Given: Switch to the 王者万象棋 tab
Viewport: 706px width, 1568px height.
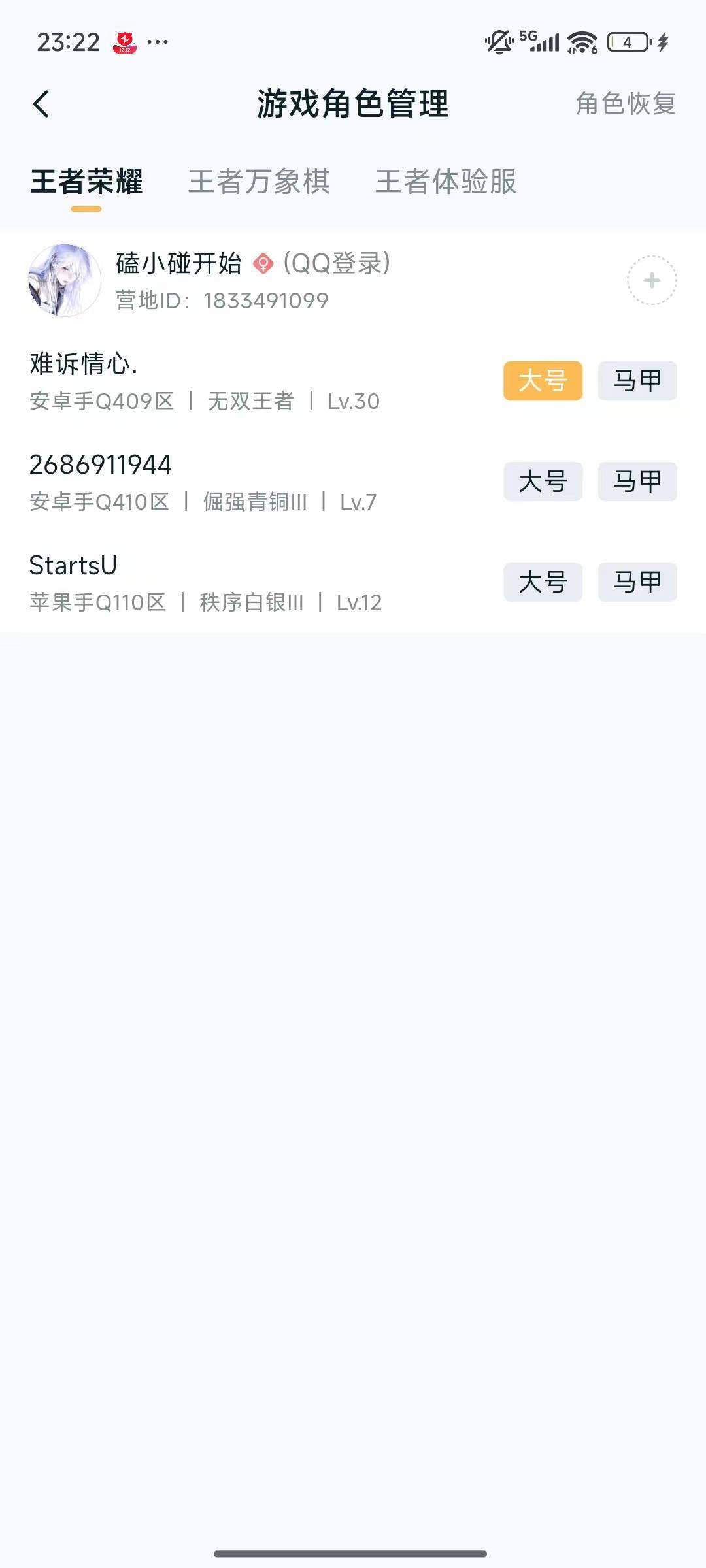Looking at the screenshot, I should point(260,184).
